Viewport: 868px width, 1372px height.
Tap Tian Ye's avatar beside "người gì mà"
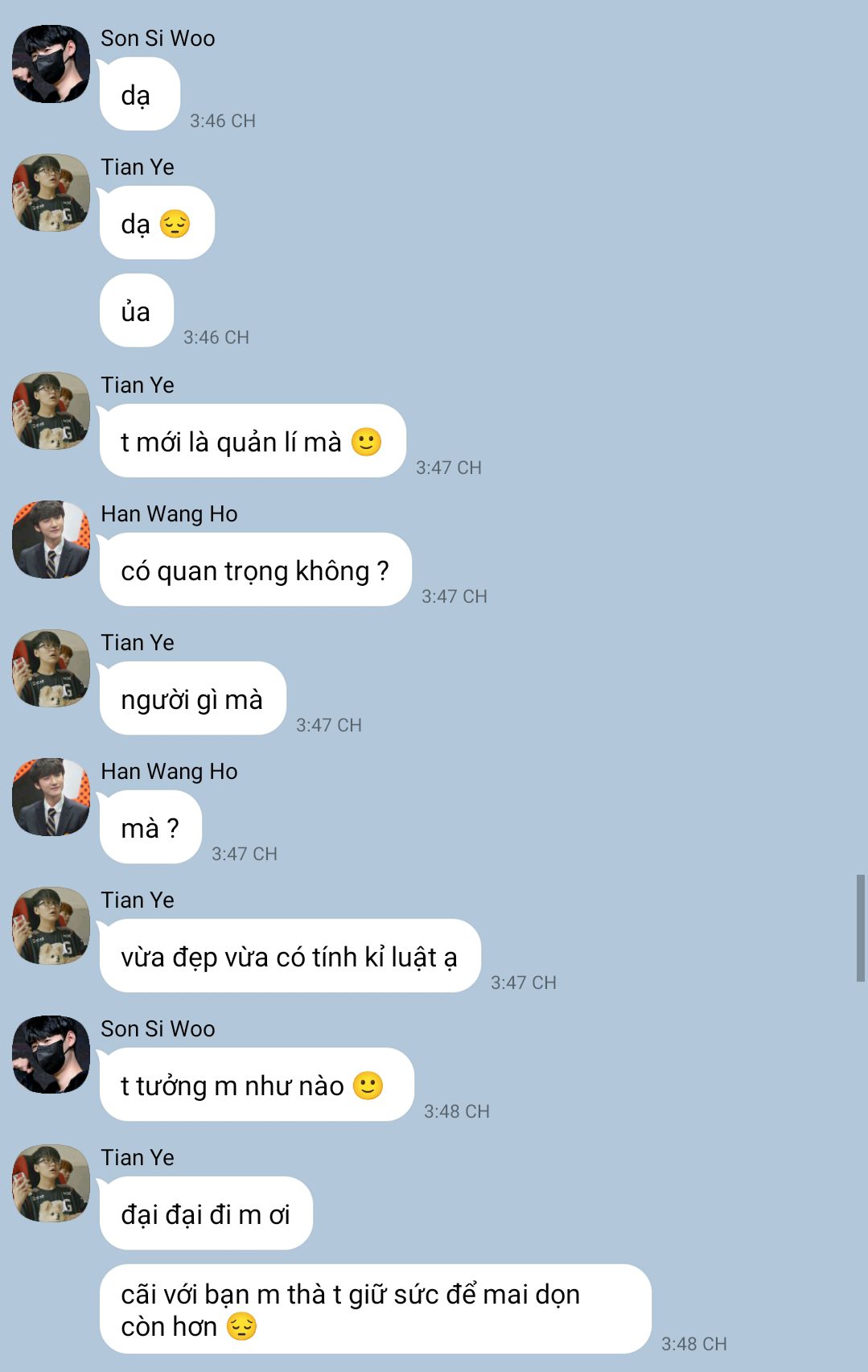tap(51, 668)
